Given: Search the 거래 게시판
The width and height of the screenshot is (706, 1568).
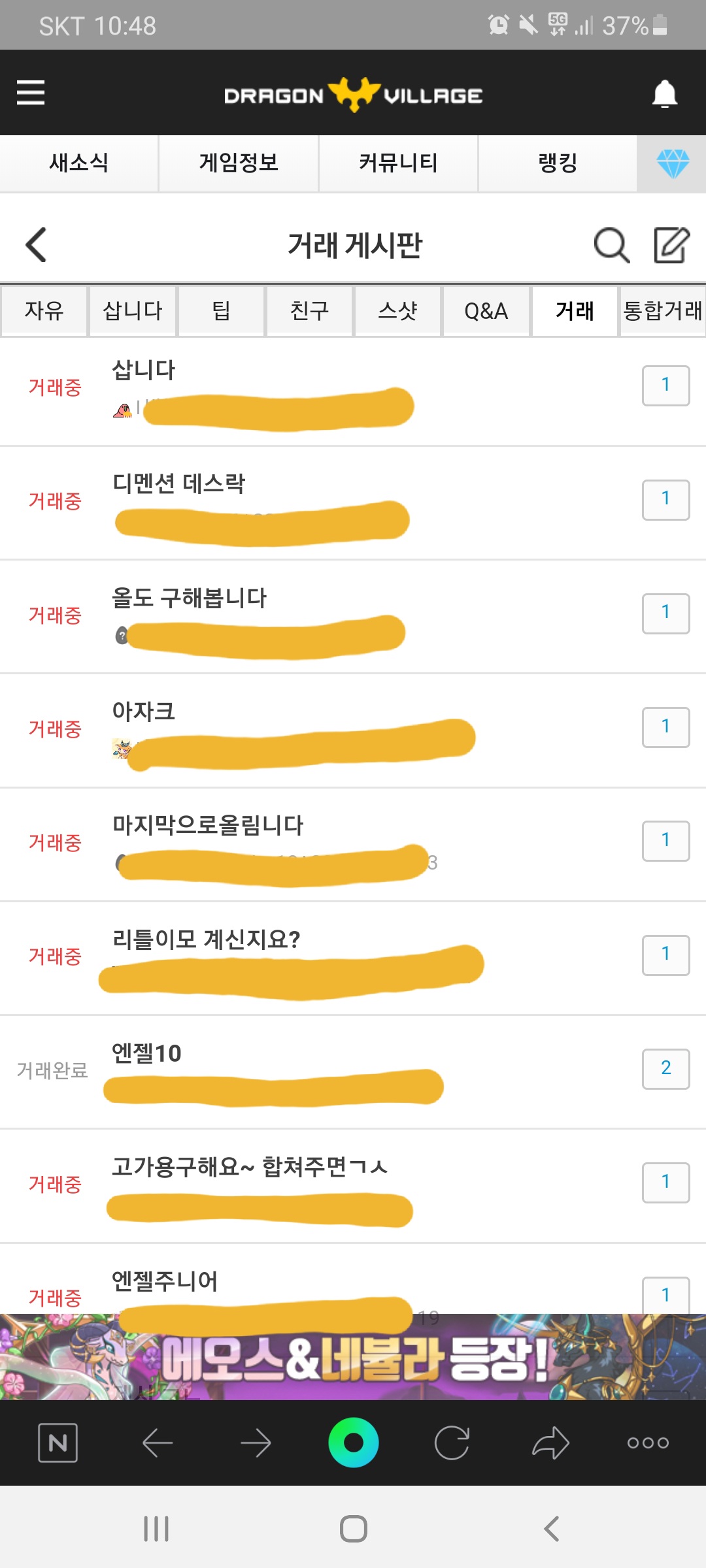Looking at the screenshot, I should [x=611, y=245].
